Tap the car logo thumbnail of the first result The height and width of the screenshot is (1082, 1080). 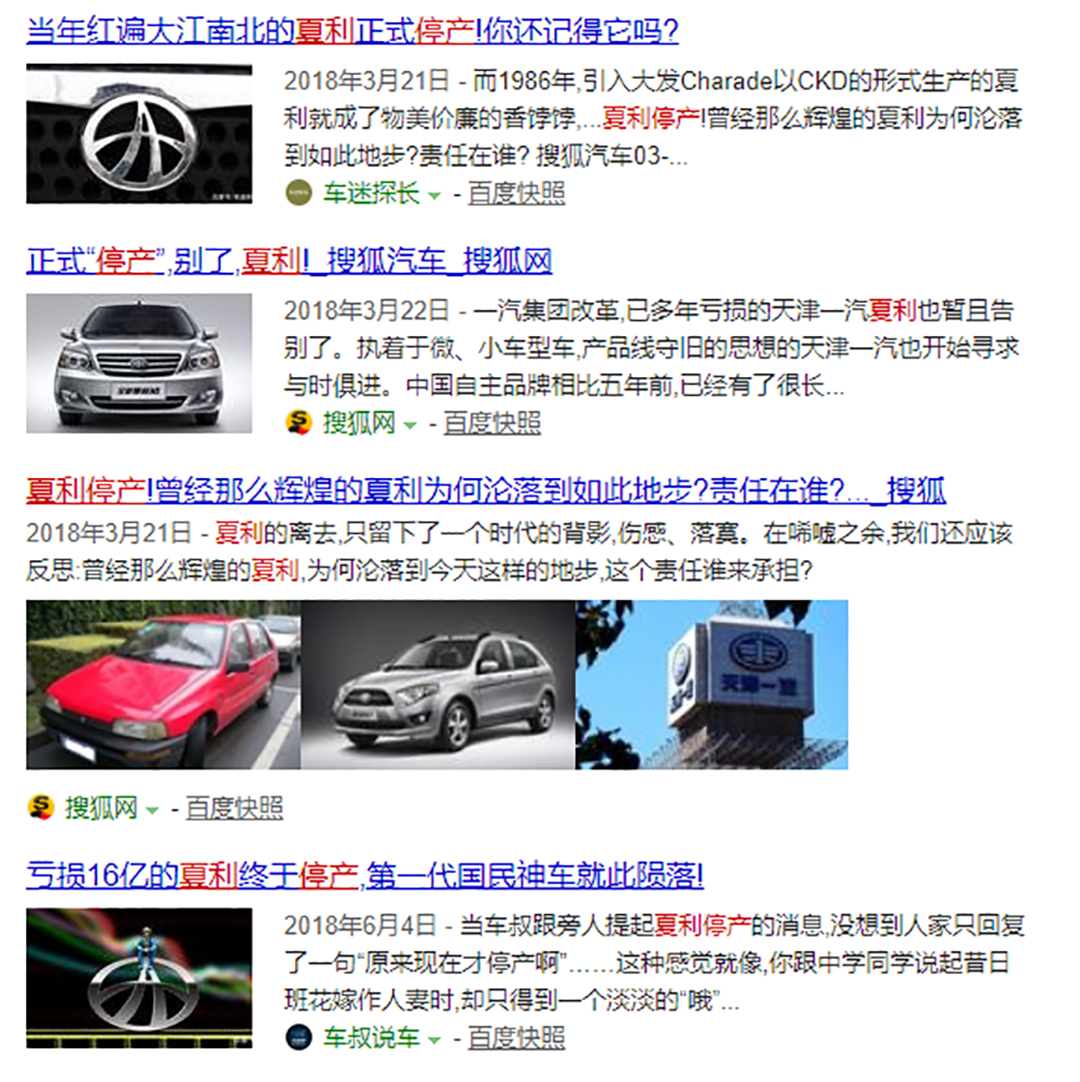[139, 134]
